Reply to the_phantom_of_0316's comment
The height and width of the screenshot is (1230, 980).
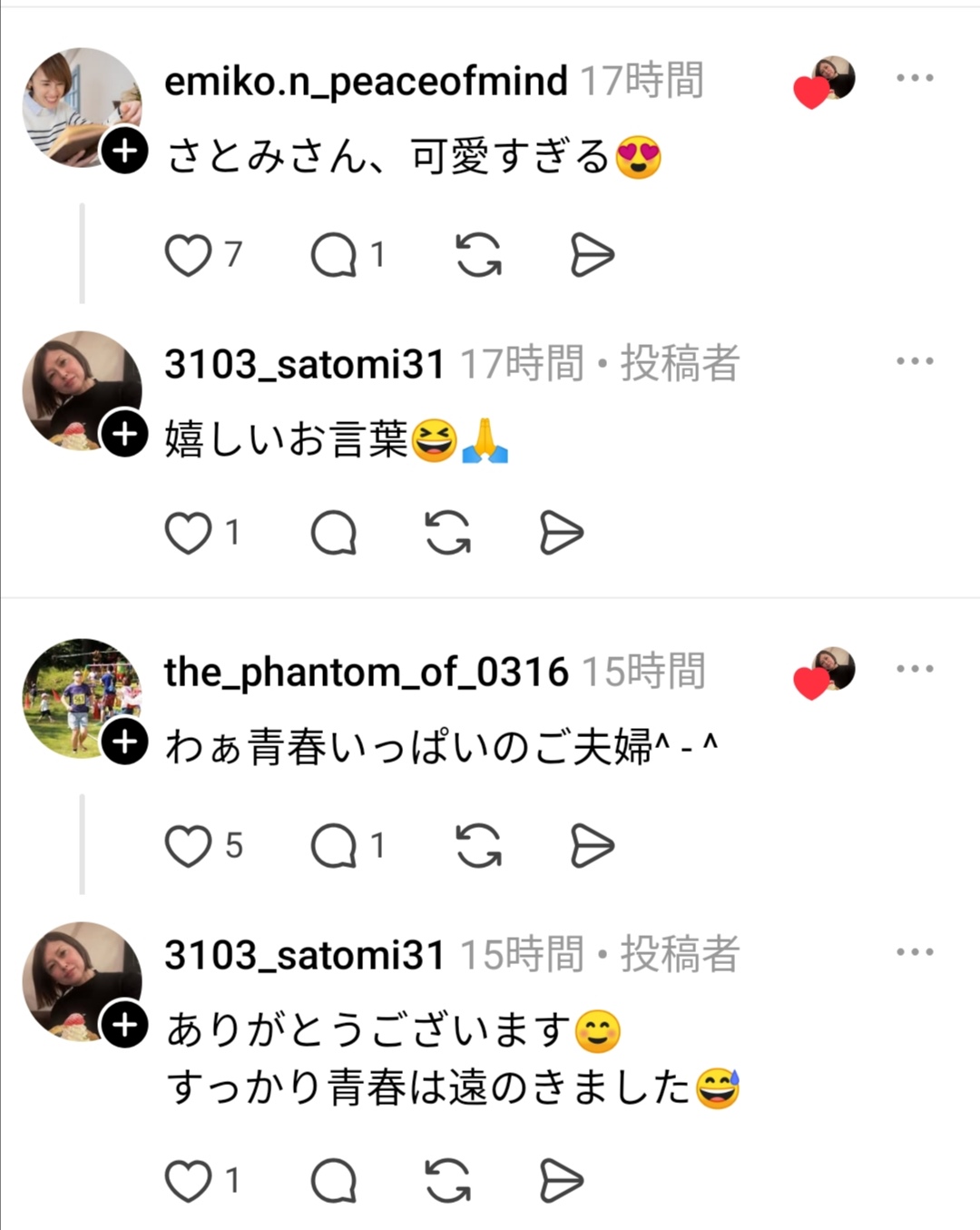[x=334, y=846]
